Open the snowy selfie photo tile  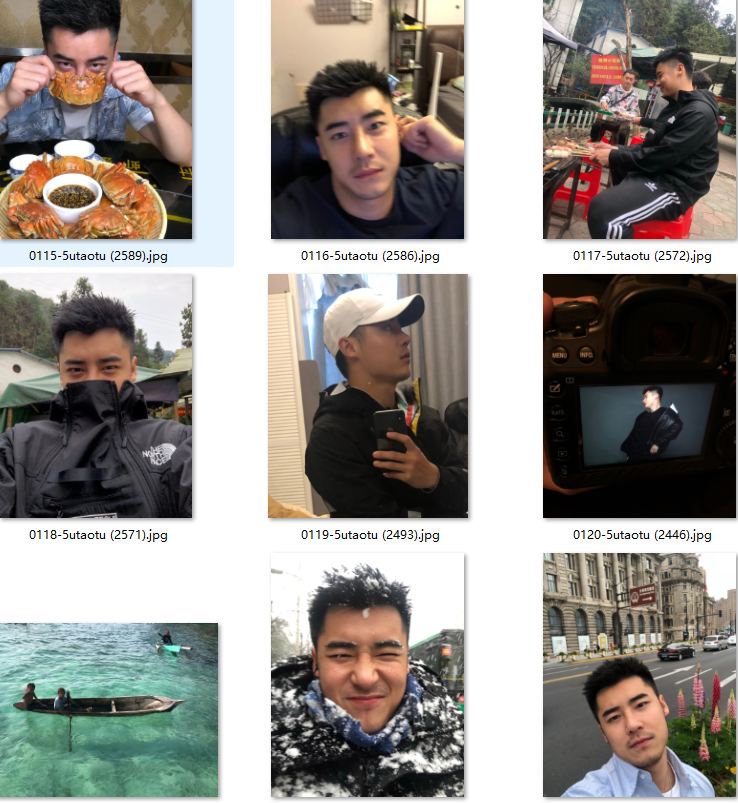click(368, 675)
